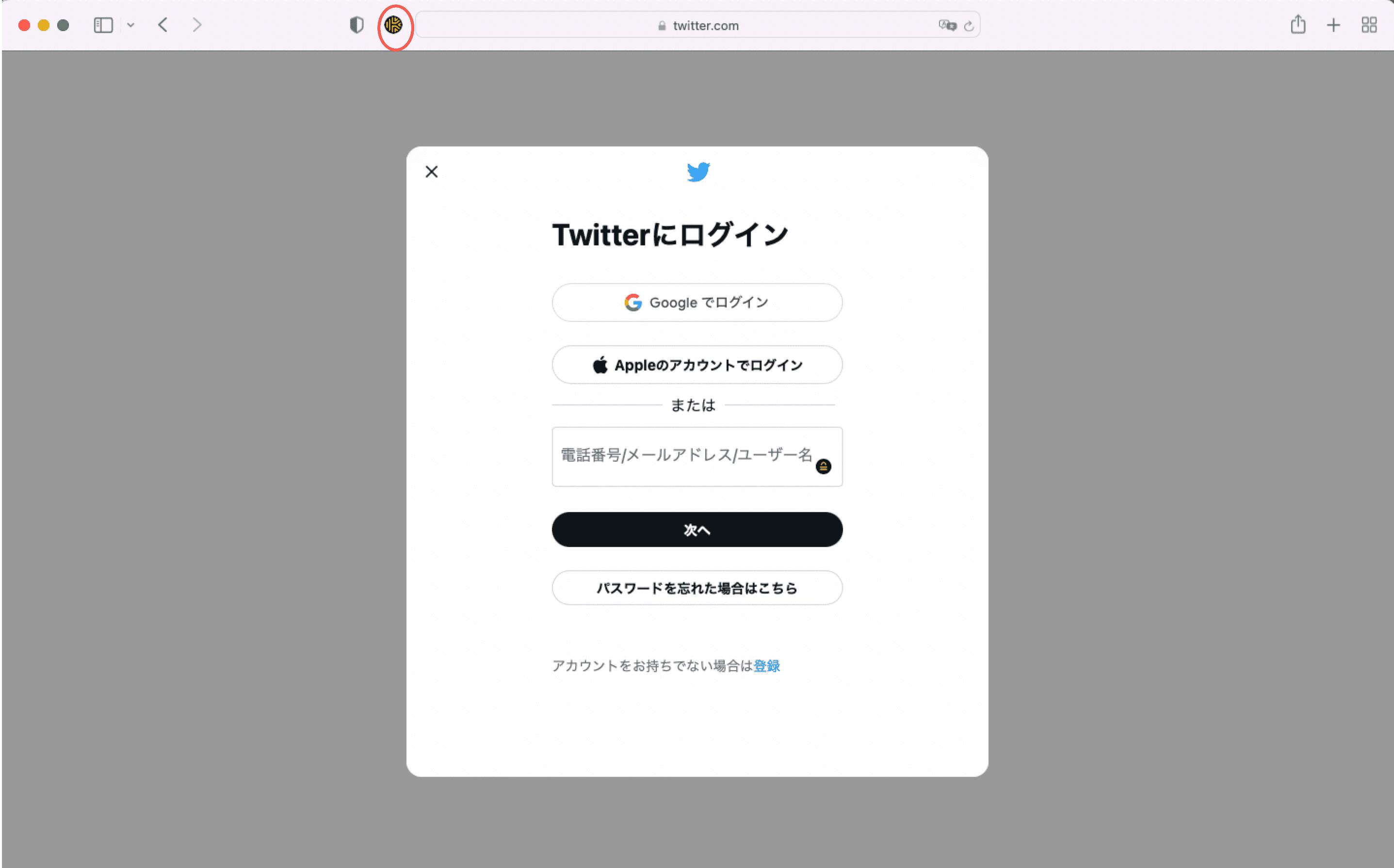This screenshot has width=1394, height=868.
Task: Share this page
Action: pyautogui.click(x=1297, y=25)
